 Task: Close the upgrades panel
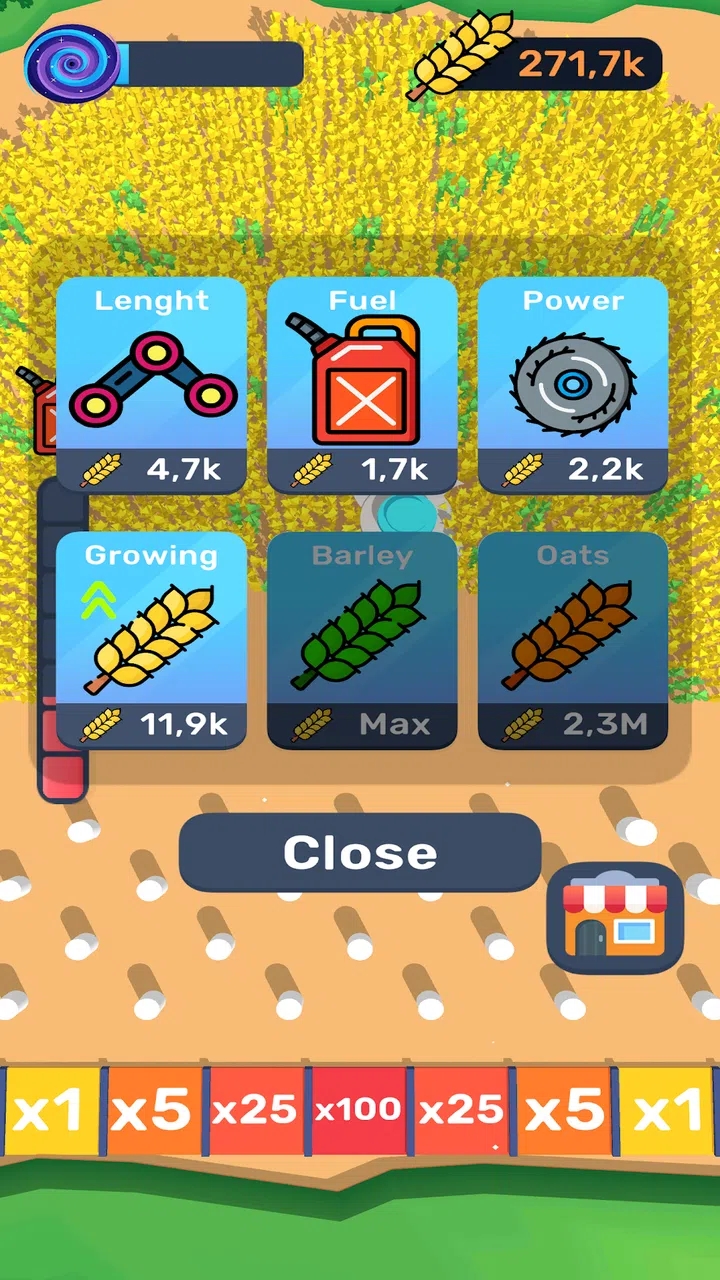(360, 852)
